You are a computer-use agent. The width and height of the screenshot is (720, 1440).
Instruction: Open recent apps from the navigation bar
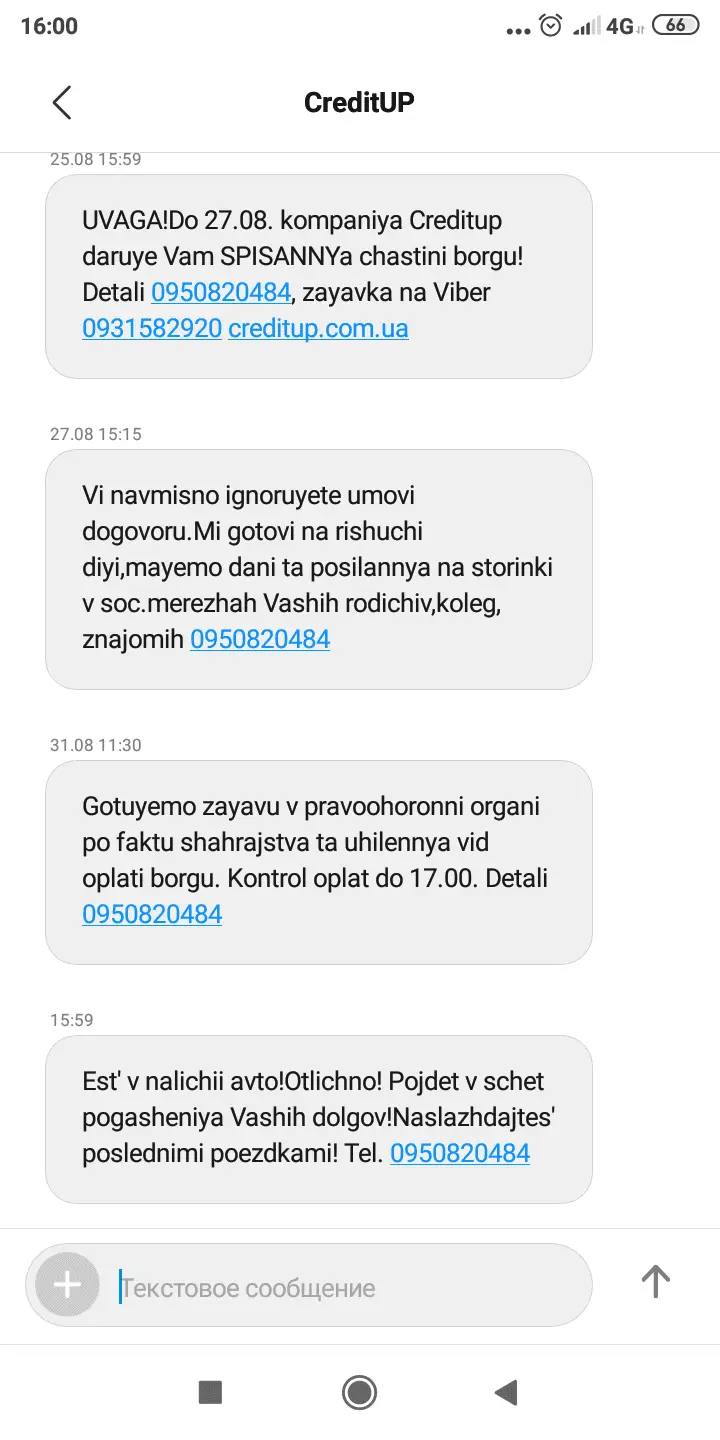click(x=210, y=1392)
